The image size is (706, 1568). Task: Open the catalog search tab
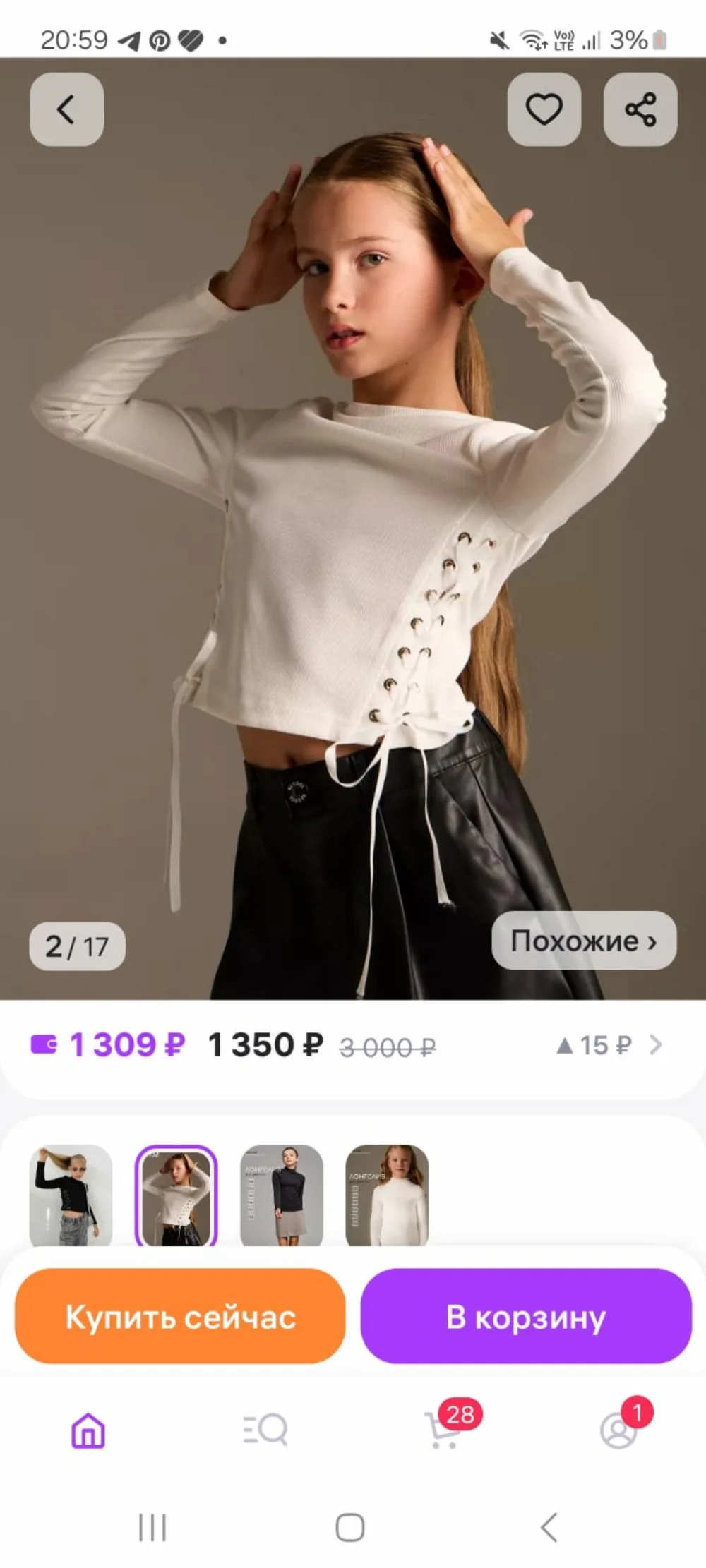pyautogui.click(x=265, y=1430)
